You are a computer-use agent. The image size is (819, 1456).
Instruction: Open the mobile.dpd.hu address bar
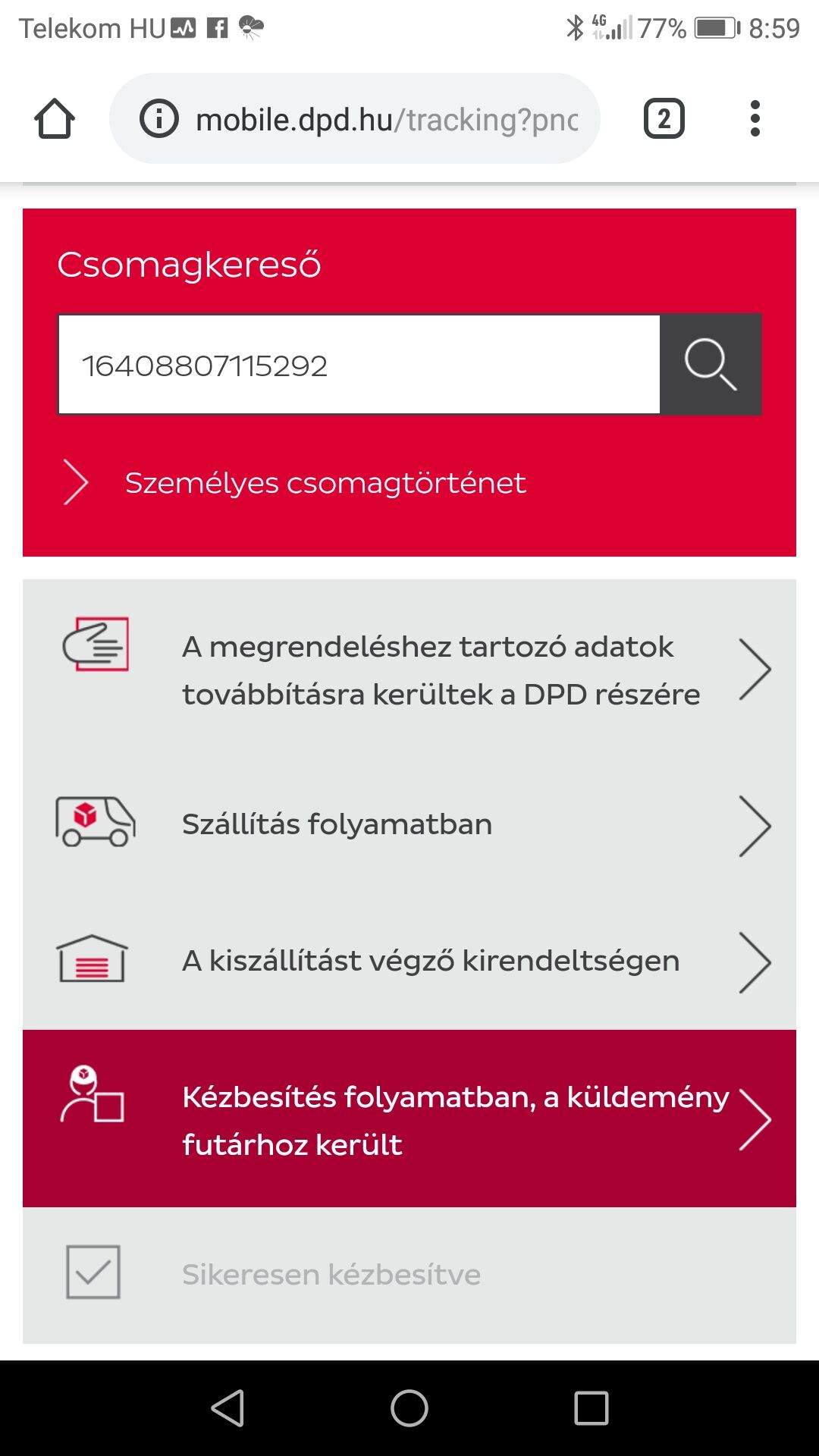click(x=387, y=119)
